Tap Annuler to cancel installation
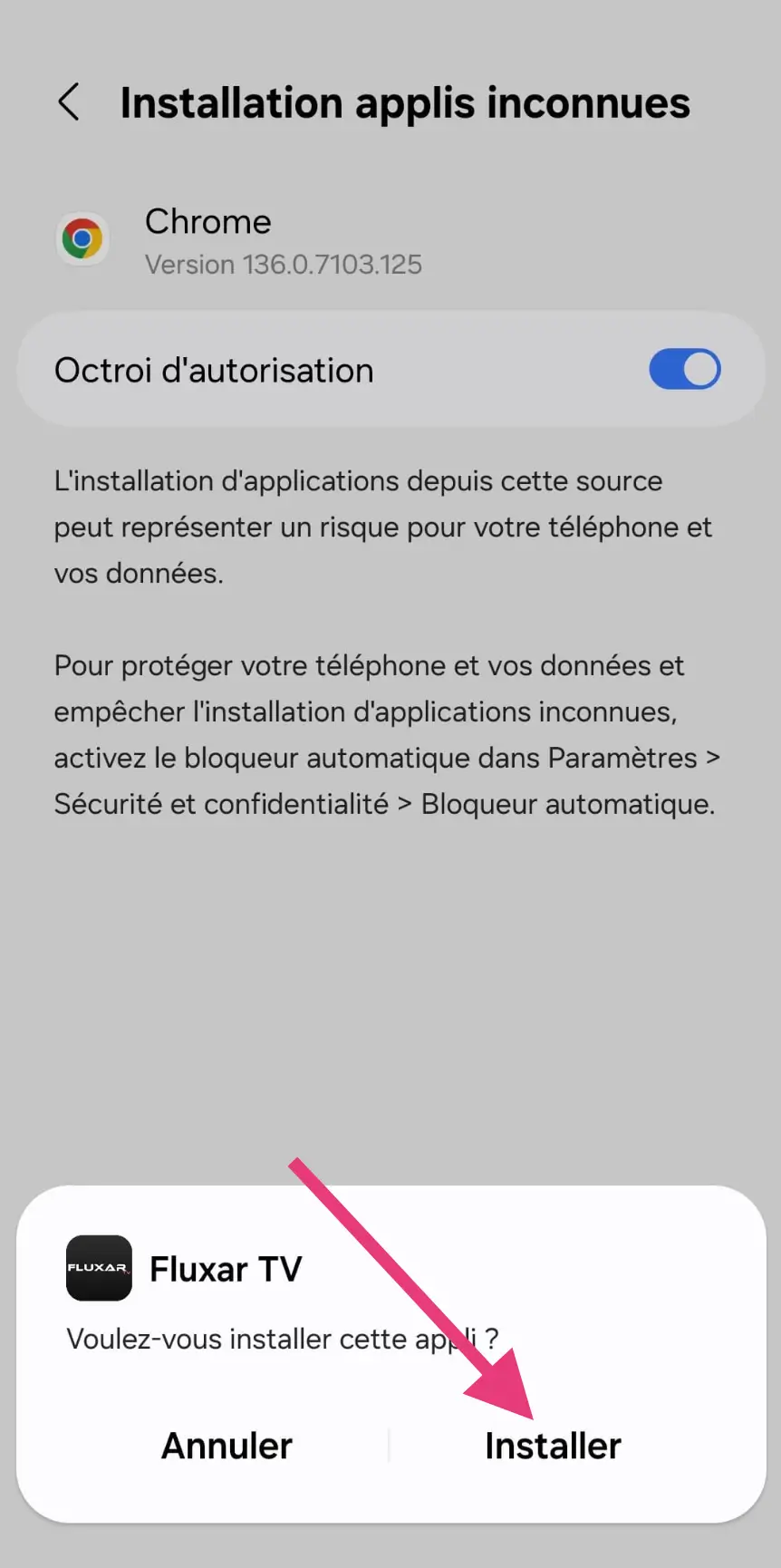This screenshot has width=781, height=1568. tap(226, 1445)
